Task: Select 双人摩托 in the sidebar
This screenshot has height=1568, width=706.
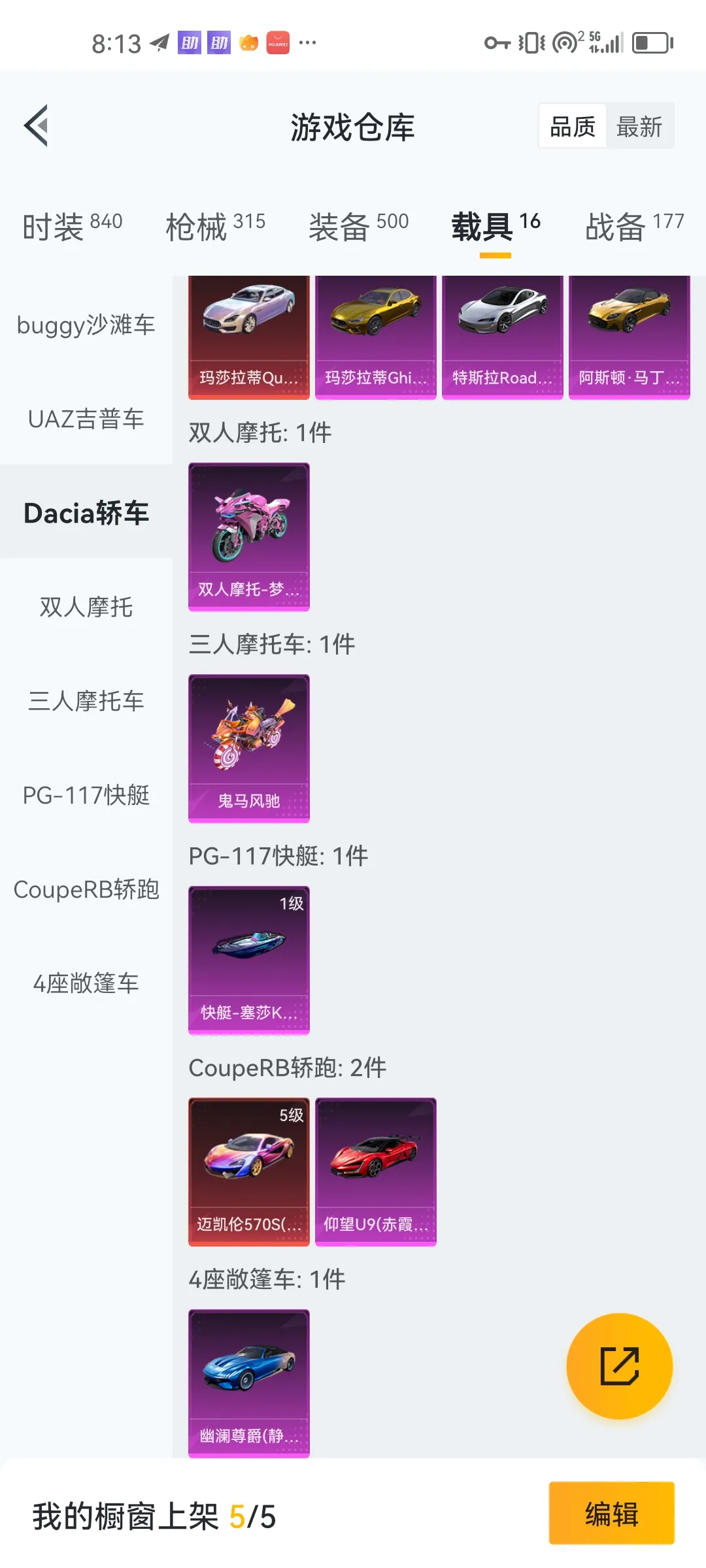Action: pyautogui.click(x=86, y=607)
